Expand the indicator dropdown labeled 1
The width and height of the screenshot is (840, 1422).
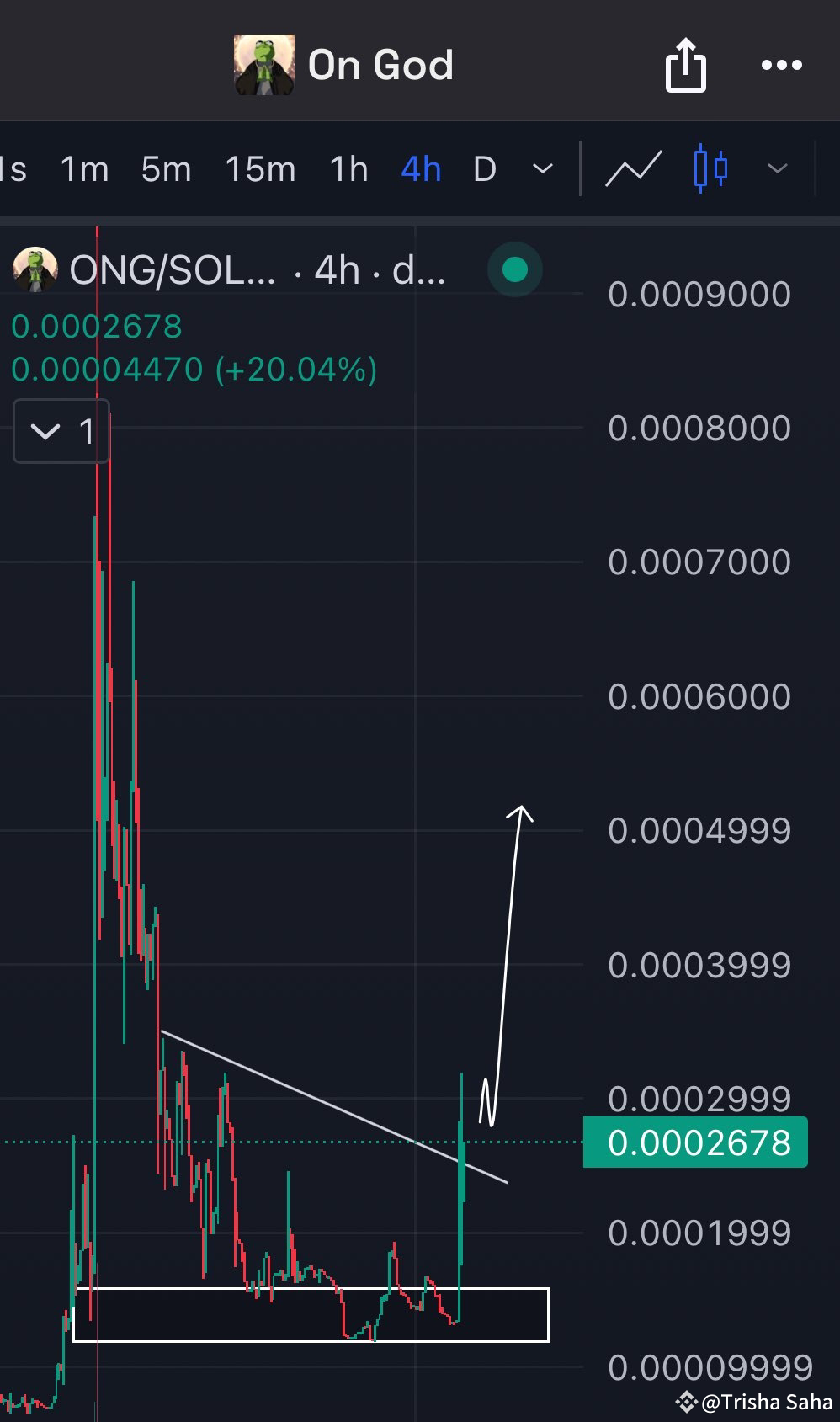[61, 432]
